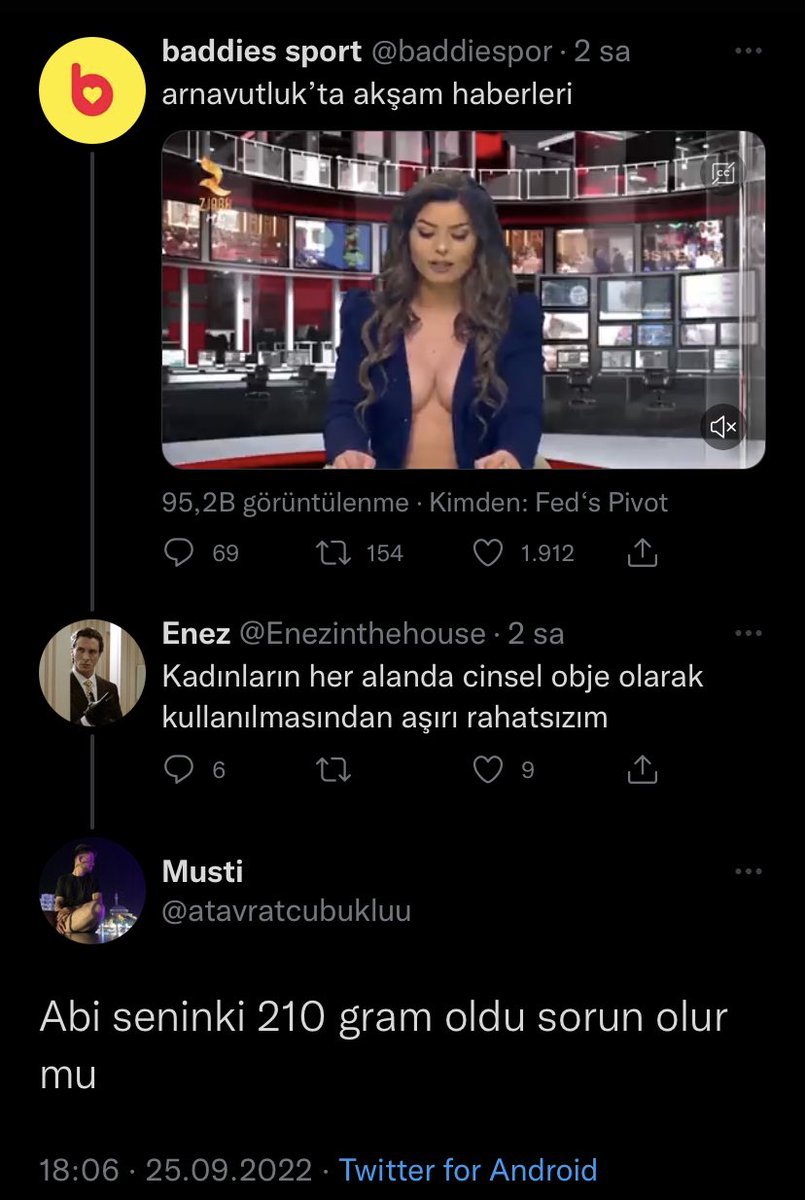Reply to baddies sport tweet
805x1200 pixels.
click(x=179, y=553)
